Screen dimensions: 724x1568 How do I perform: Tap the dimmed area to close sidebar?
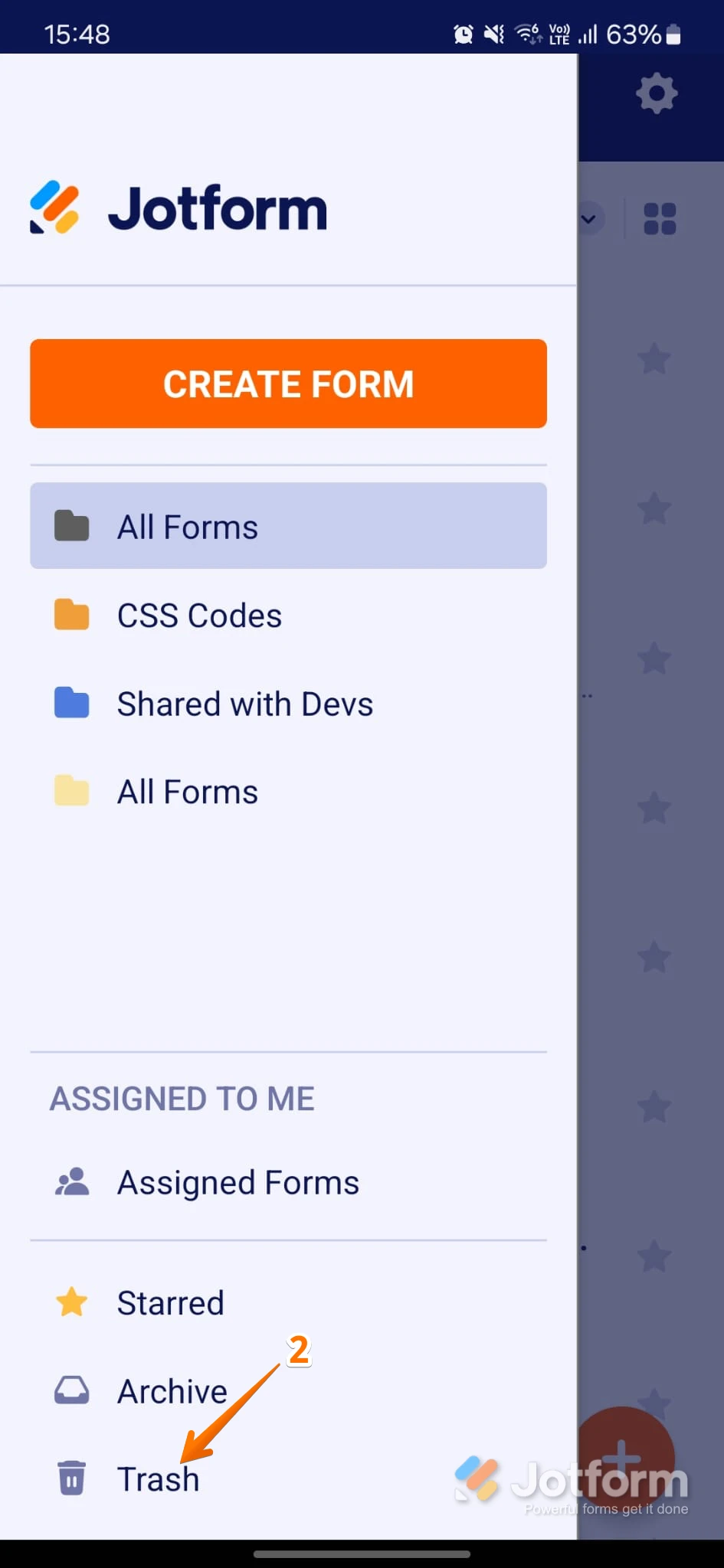(651, 842)
